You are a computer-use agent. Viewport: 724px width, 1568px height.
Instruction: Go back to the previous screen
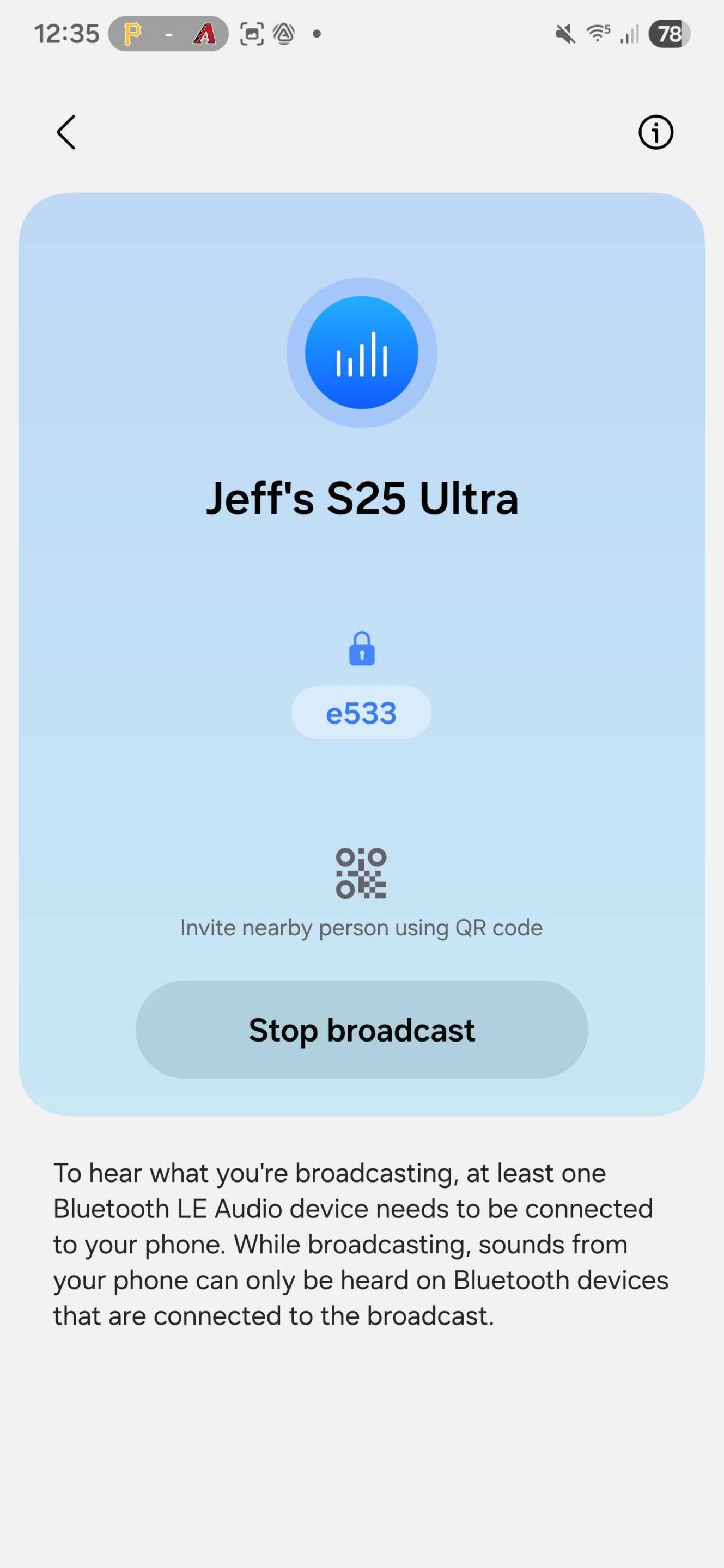pyautogui.click(x=66, y=132)
